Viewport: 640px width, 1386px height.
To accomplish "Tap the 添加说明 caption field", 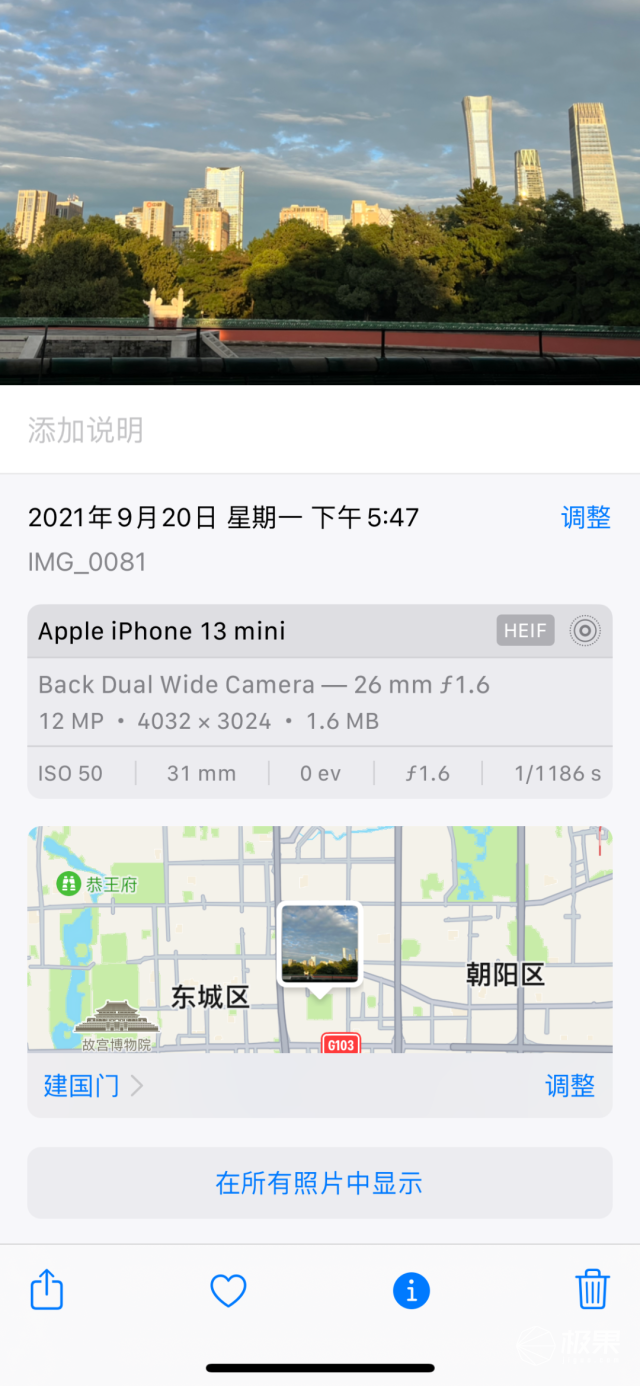I will pyautogui.click(x=320, y=430).
